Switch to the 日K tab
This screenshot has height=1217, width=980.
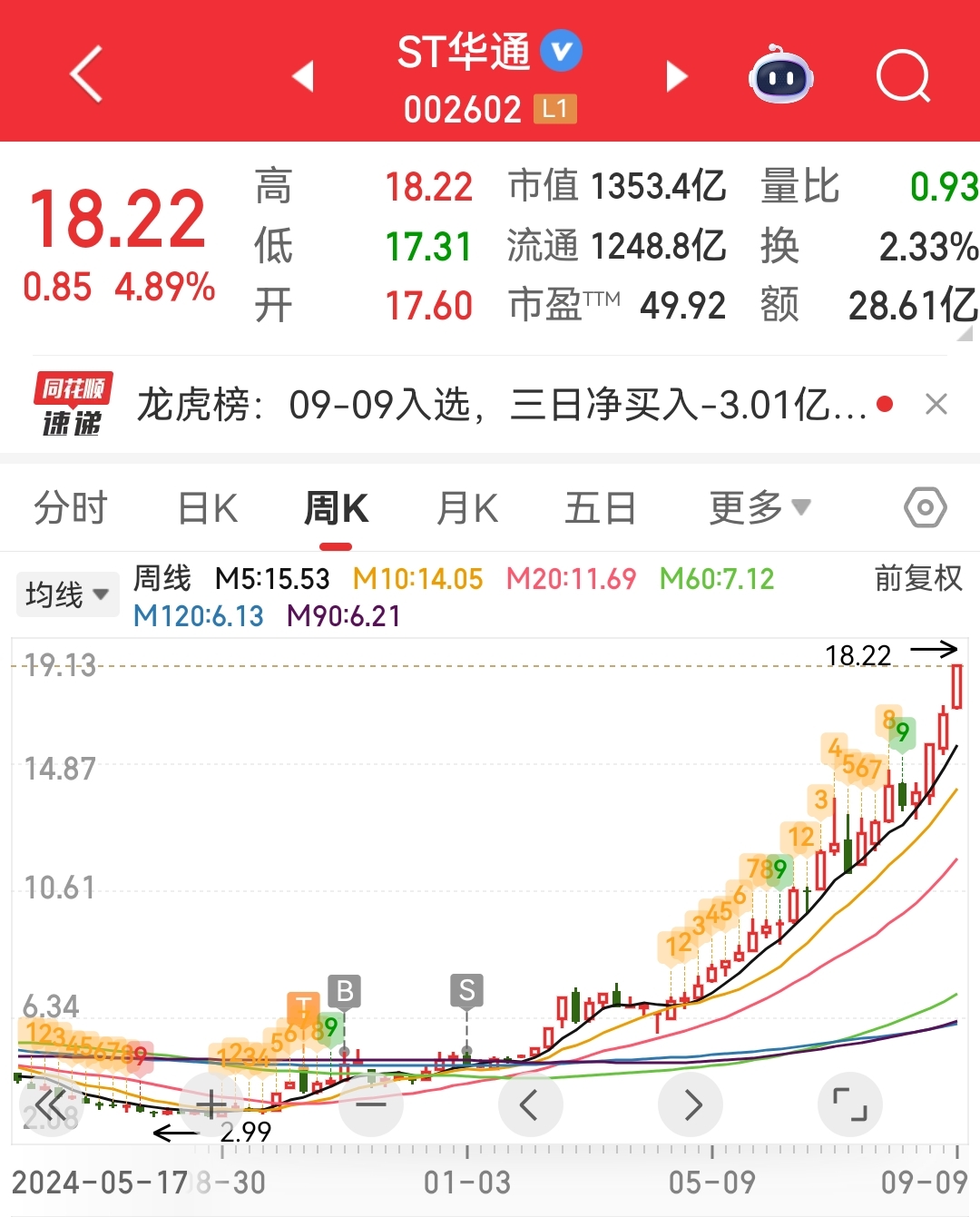pyautogui.click(x=208, y=508)
